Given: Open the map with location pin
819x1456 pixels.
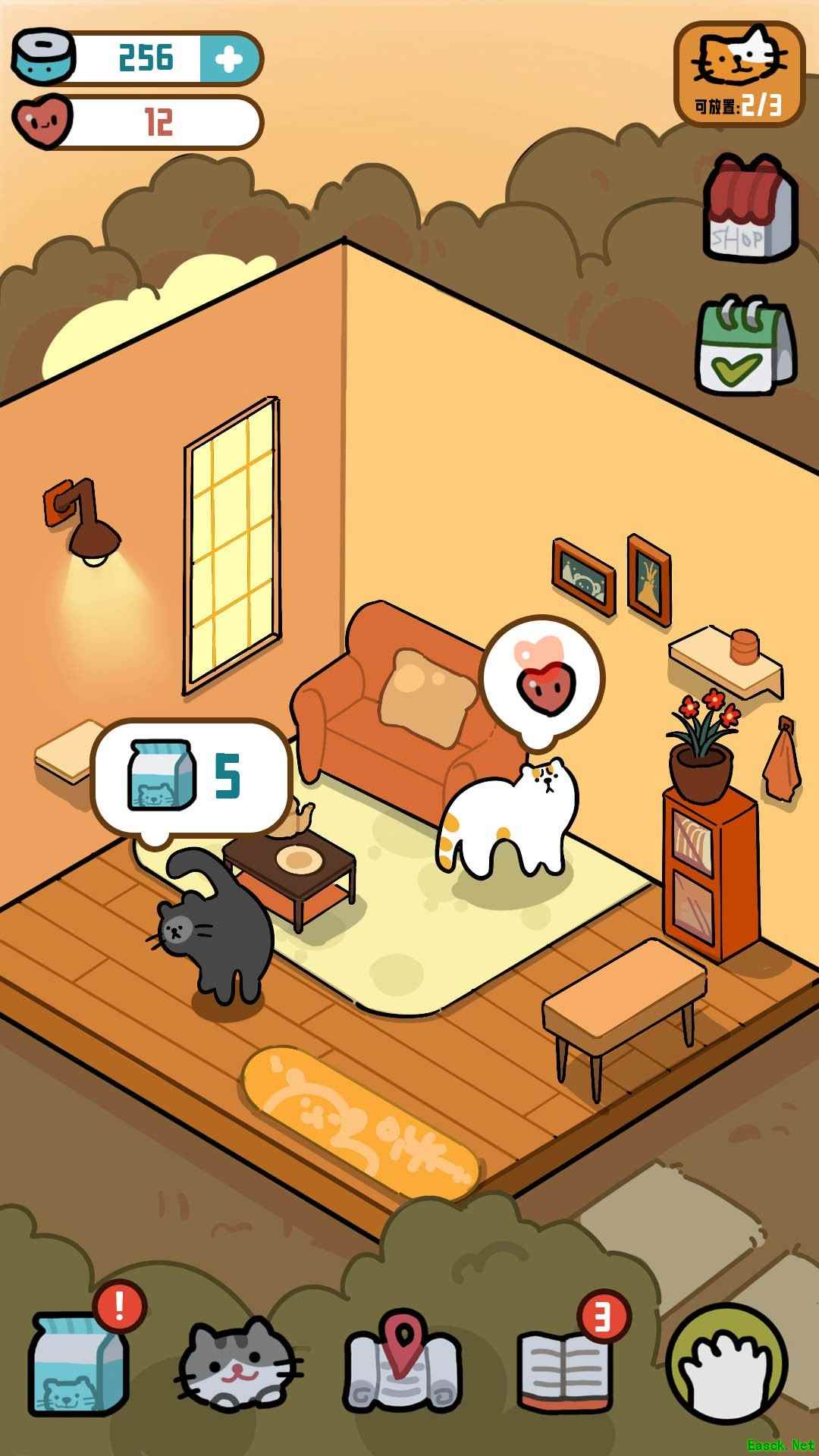Looking at the screenshot, I should coord(401,1363).
